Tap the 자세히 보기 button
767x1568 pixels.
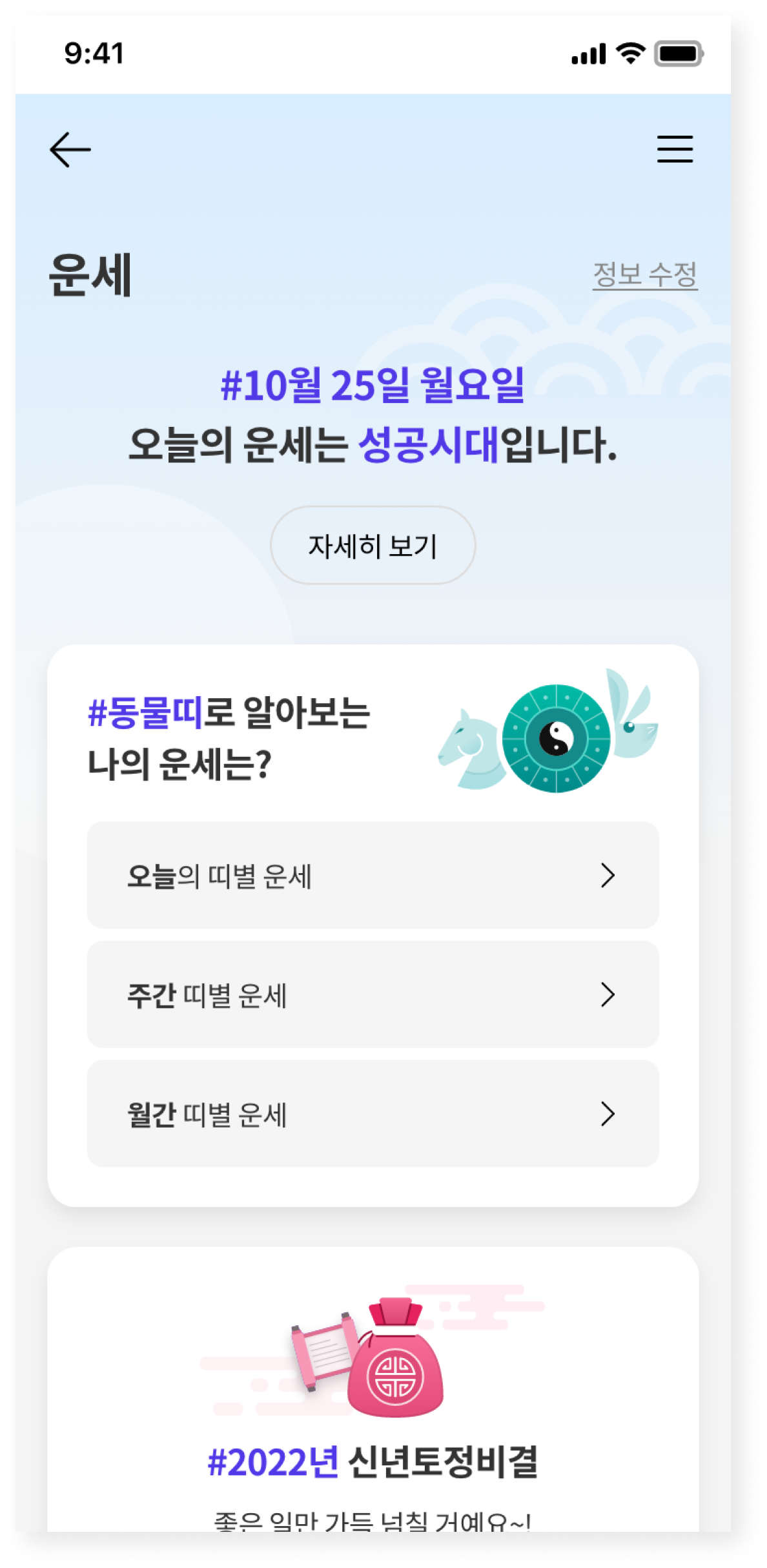tap(373, 546)
